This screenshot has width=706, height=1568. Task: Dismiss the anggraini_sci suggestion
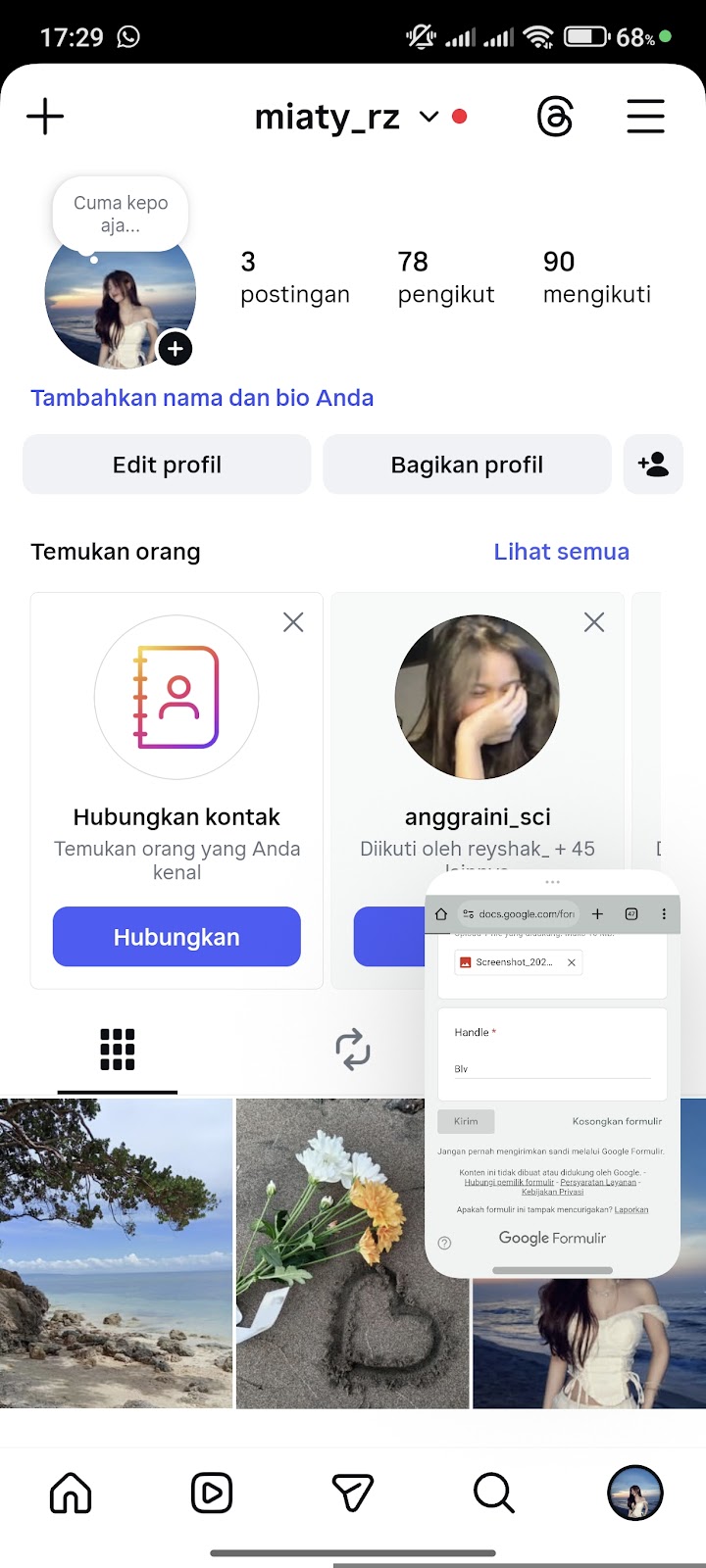pyautogui.click(x=594, y=622)
